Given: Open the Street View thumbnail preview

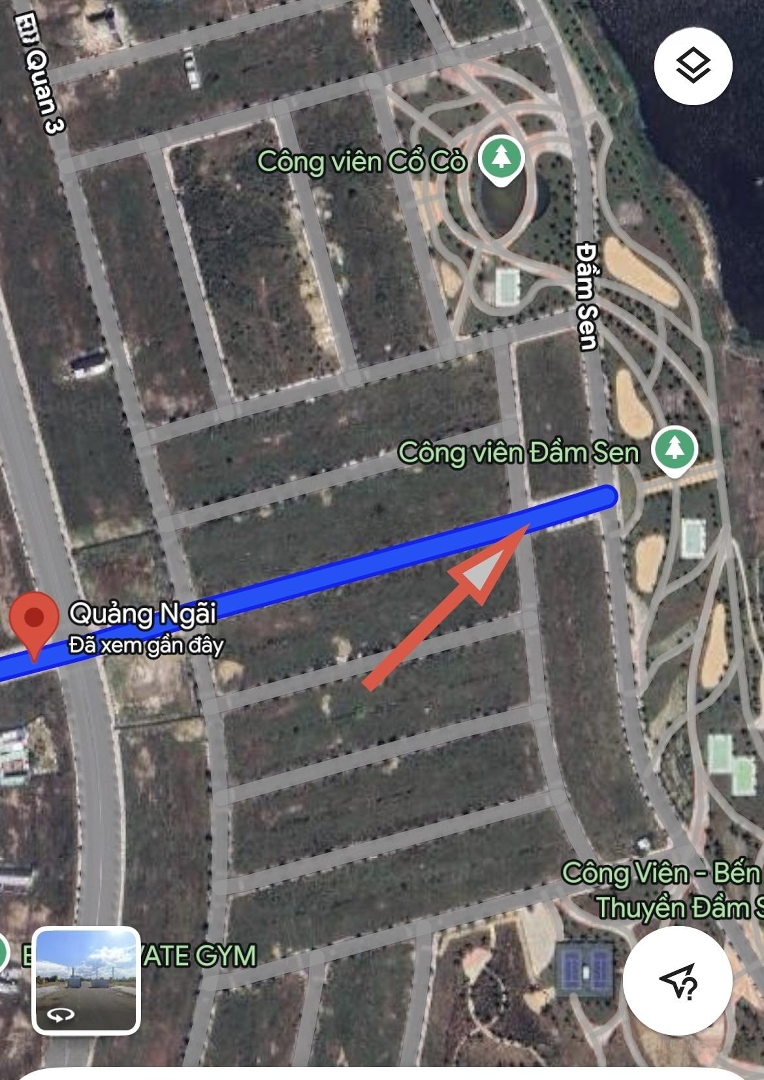Looking at the screenshot, I should pos(86,980).
